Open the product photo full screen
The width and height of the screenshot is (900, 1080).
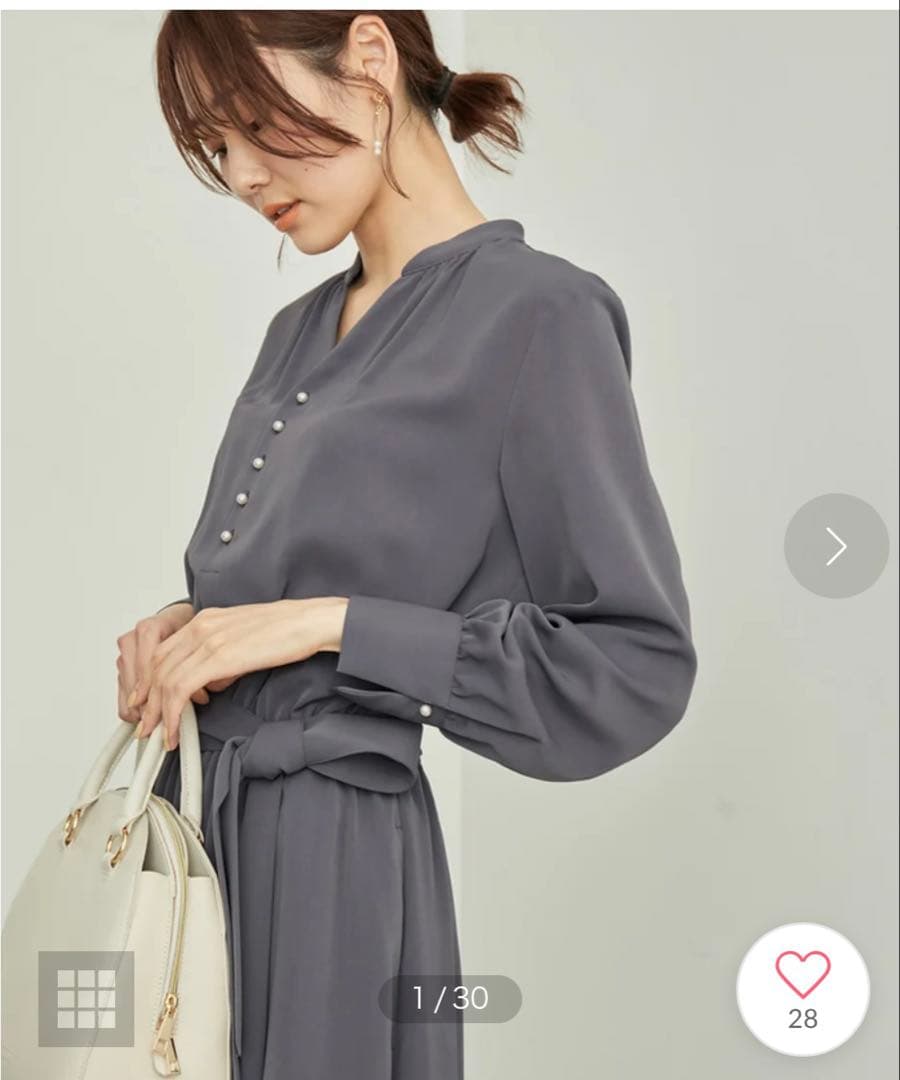[450, 537]
